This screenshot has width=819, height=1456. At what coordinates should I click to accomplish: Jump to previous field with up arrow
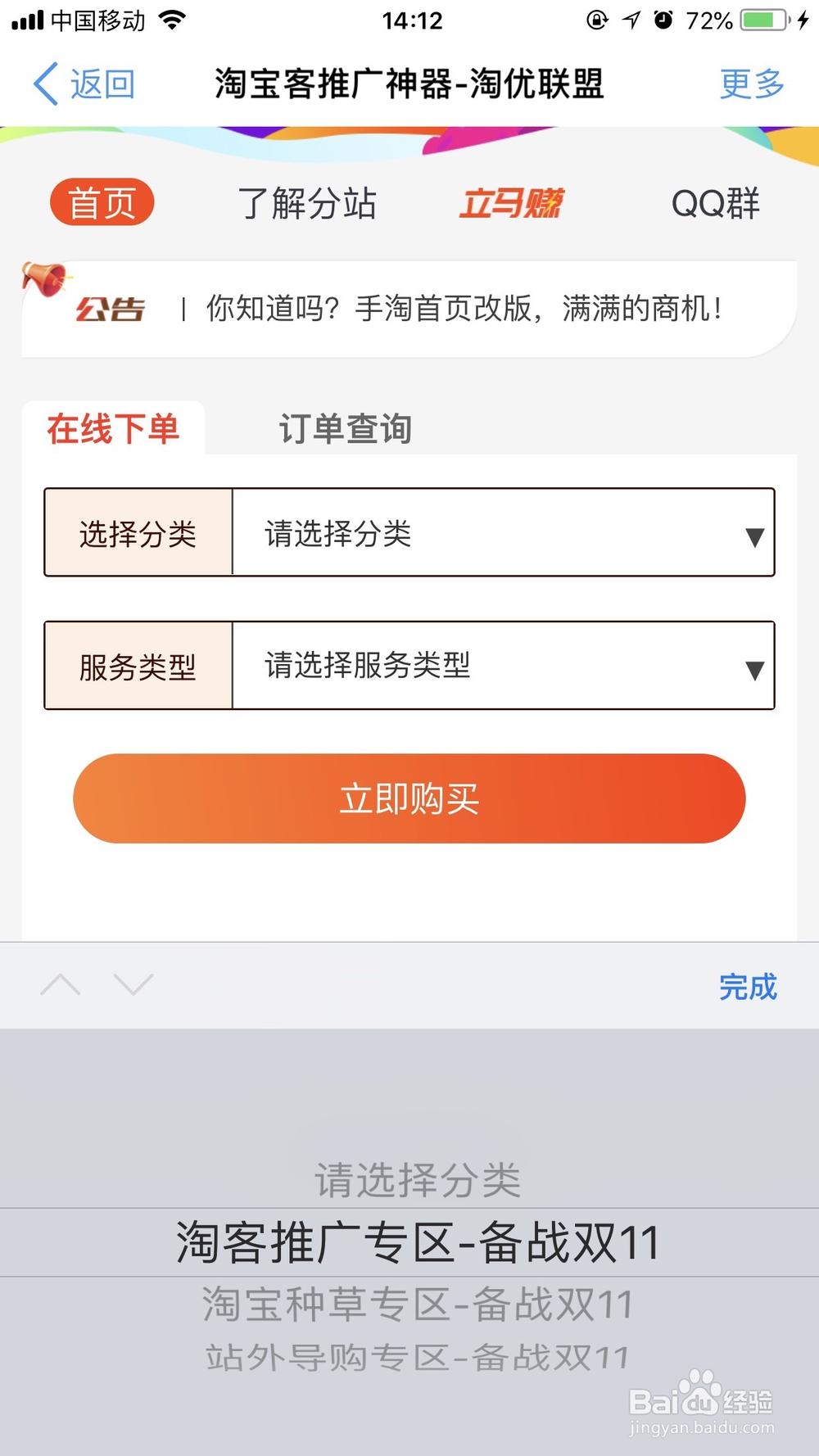pos(61,984)
